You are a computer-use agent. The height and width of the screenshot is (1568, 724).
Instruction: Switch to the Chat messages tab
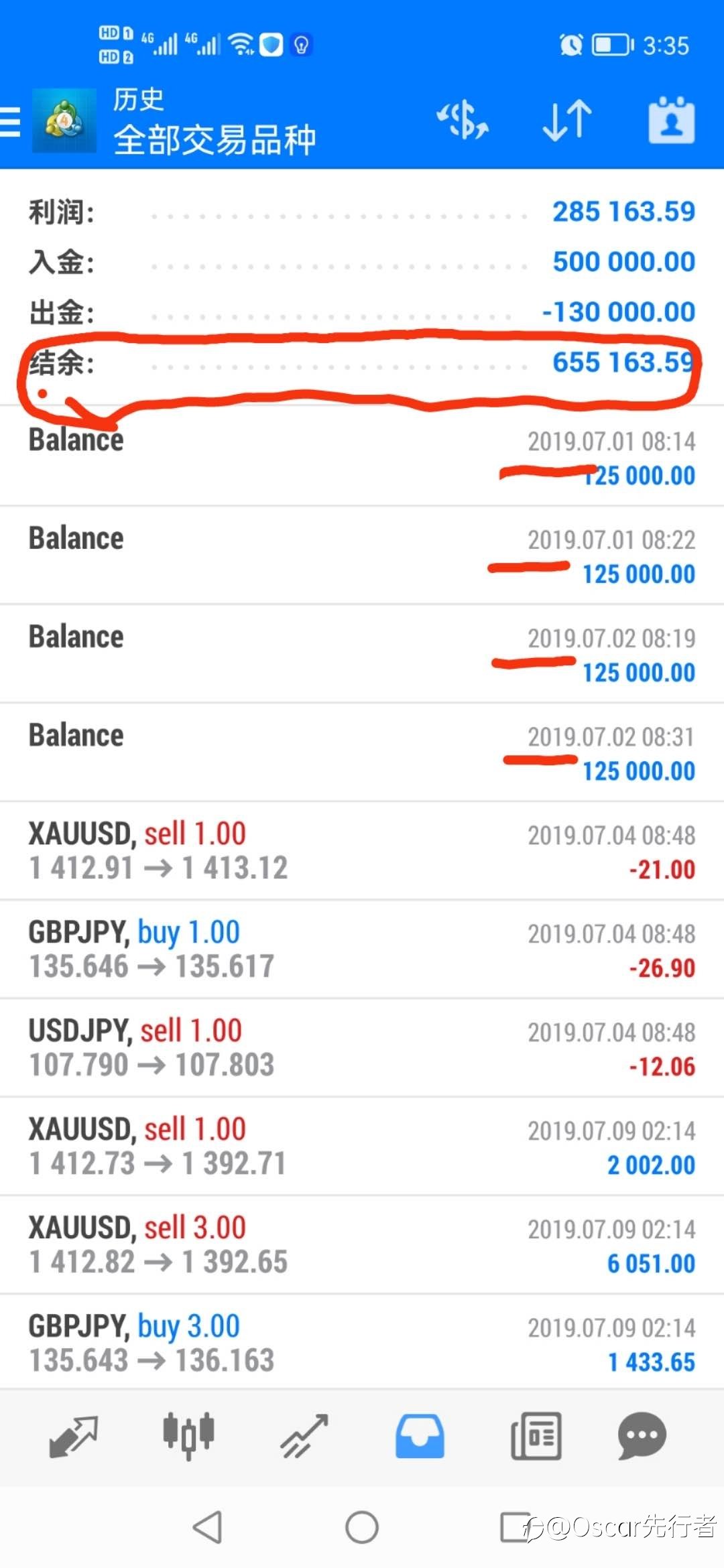[642, 1436]
